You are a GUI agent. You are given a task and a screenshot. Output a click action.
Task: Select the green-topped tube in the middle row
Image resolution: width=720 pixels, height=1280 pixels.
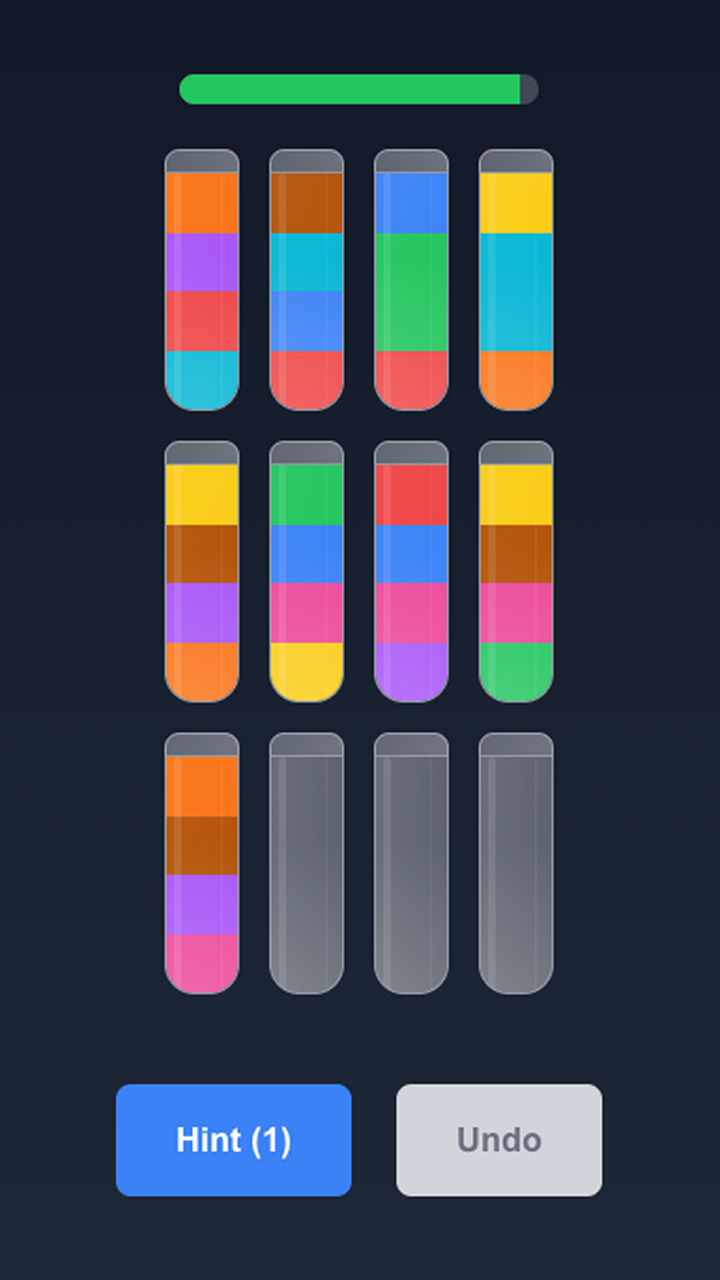(x=307, y=570)
